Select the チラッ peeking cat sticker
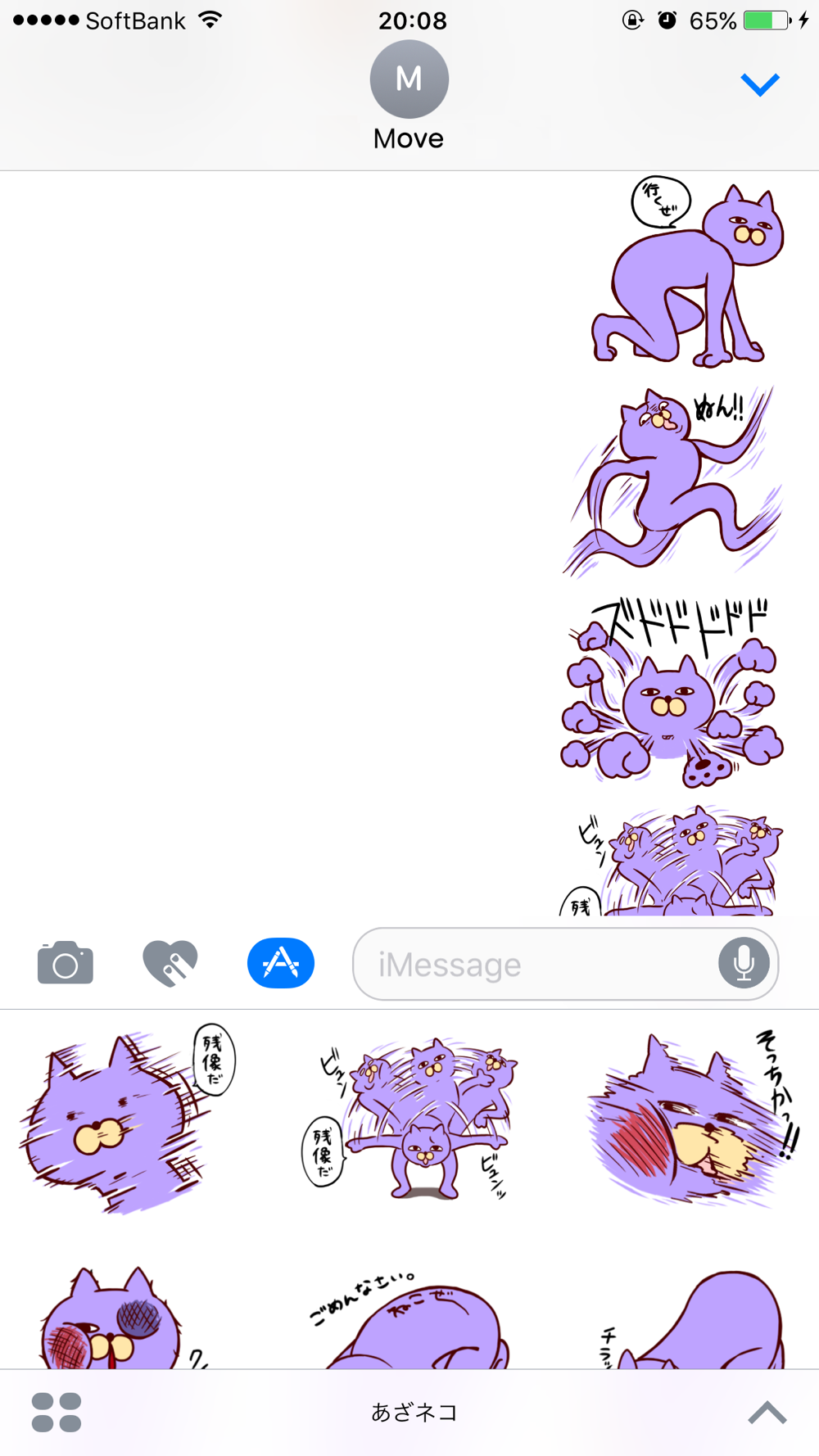This screenshot has width=819, height=1456. [x=693, y=1318]
